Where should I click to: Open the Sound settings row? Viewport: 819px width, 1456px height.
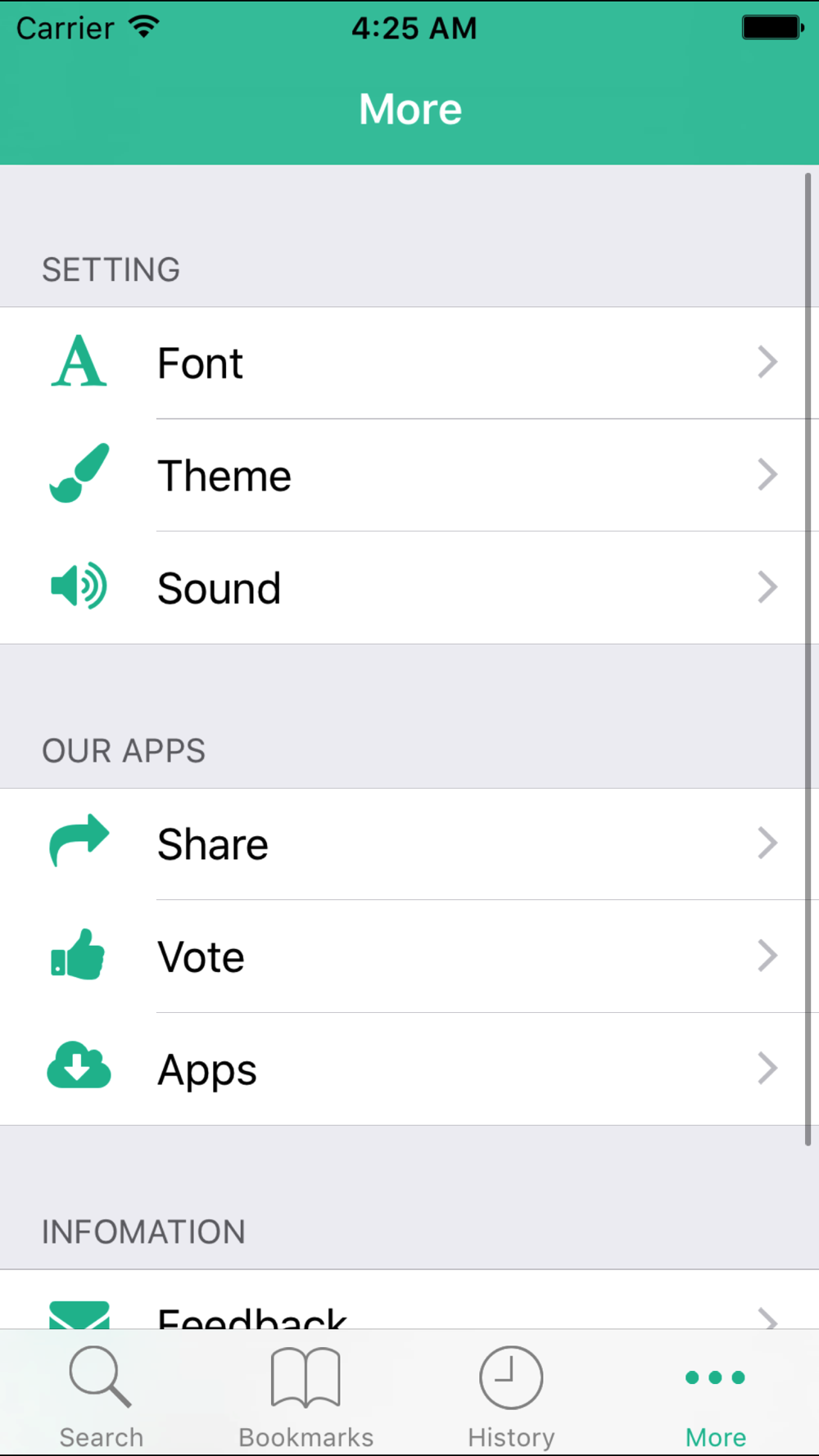click(409, 587)
